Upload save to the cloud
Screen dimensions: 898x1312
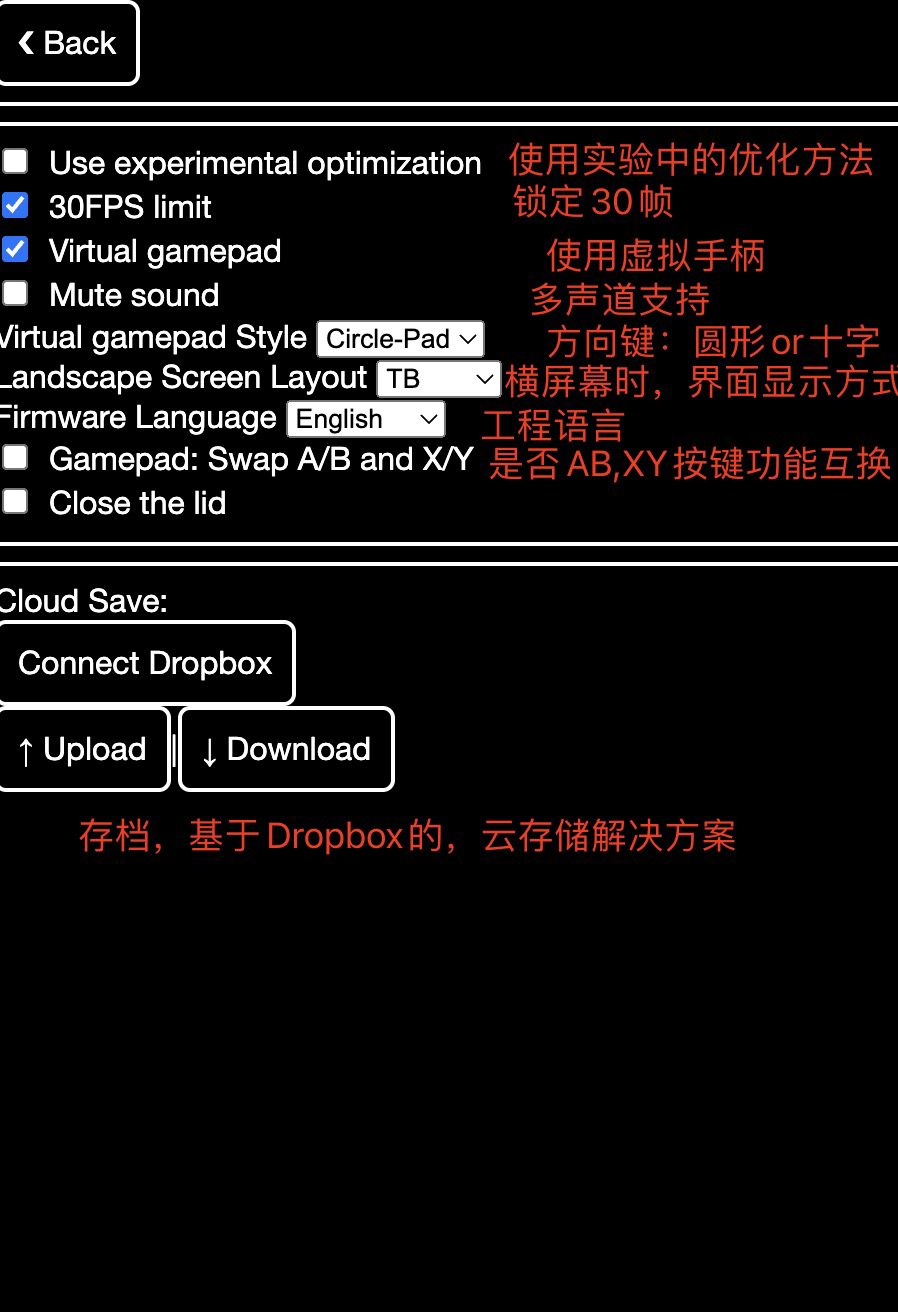coord(83,749)
